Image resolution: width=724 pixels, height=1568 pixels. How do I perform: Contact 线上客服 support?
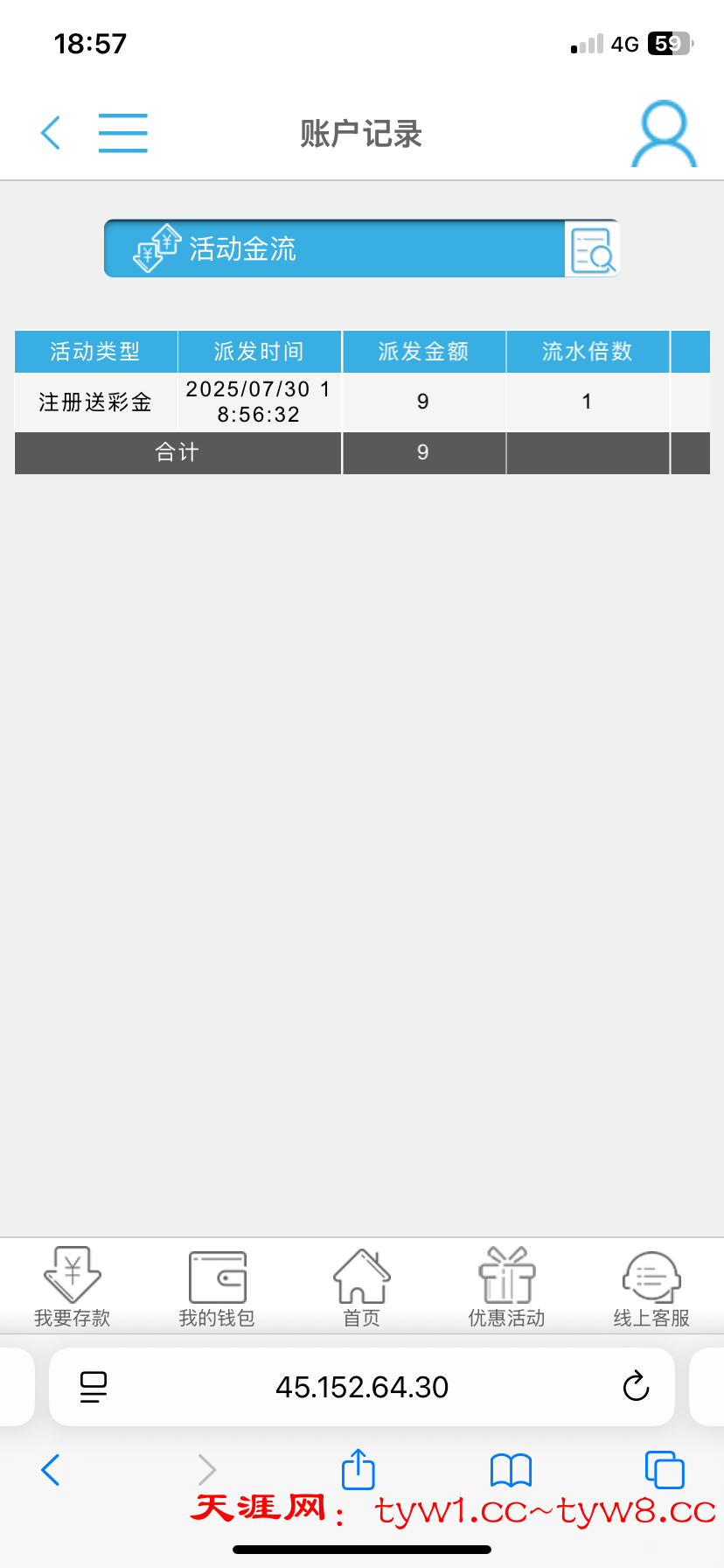651,1286
